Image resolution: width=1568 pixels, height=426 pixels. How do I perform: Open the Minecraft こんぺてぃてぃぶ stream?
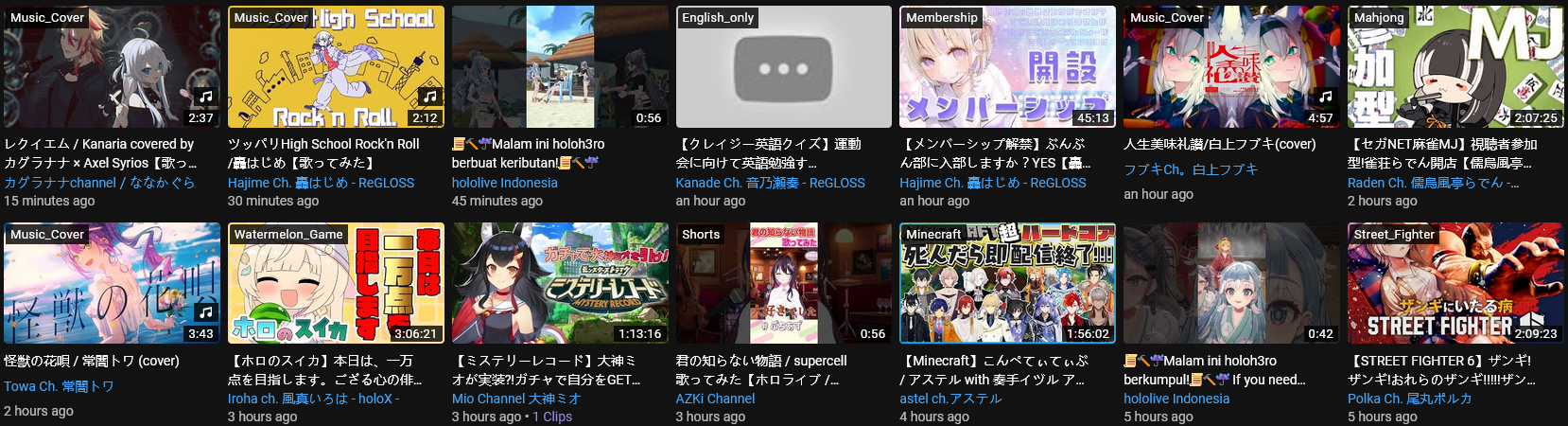[x=1007, y=284]
